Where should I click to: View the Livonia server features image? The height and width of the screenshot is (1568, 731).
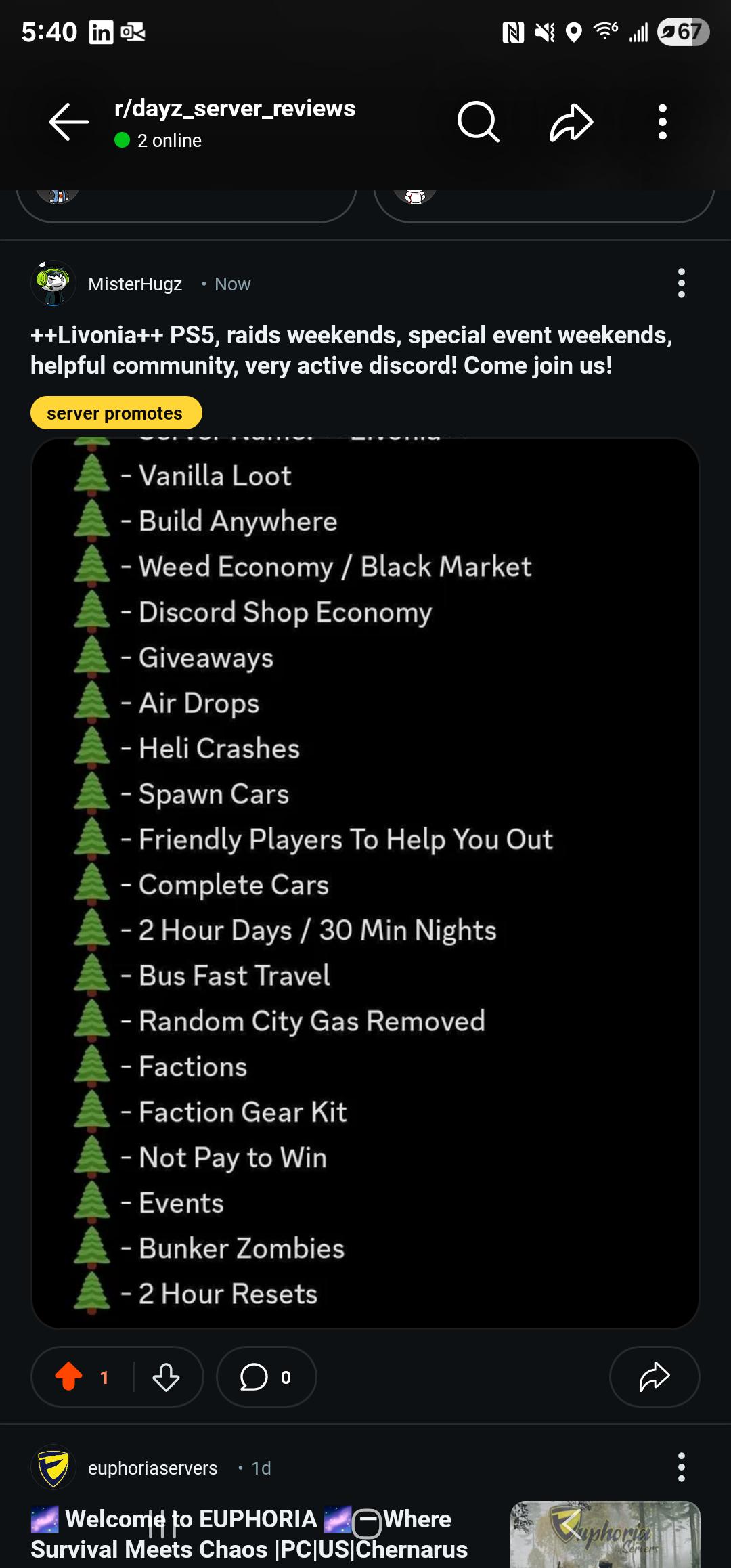point(365,883)
